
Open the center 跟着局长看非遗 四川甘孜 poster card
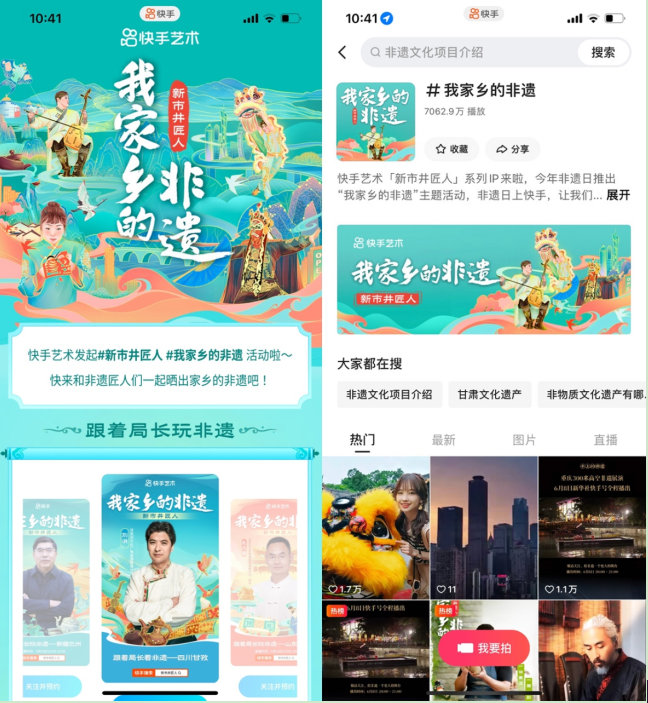click(x=160, y=577)
